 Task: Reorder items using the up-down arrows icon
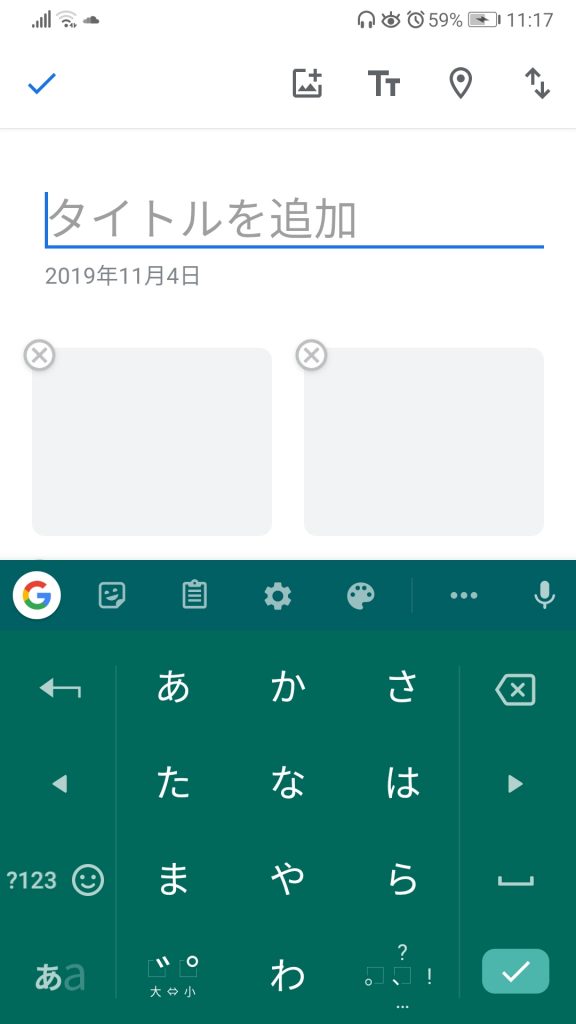pyautogui.click(x=537, y=84)
